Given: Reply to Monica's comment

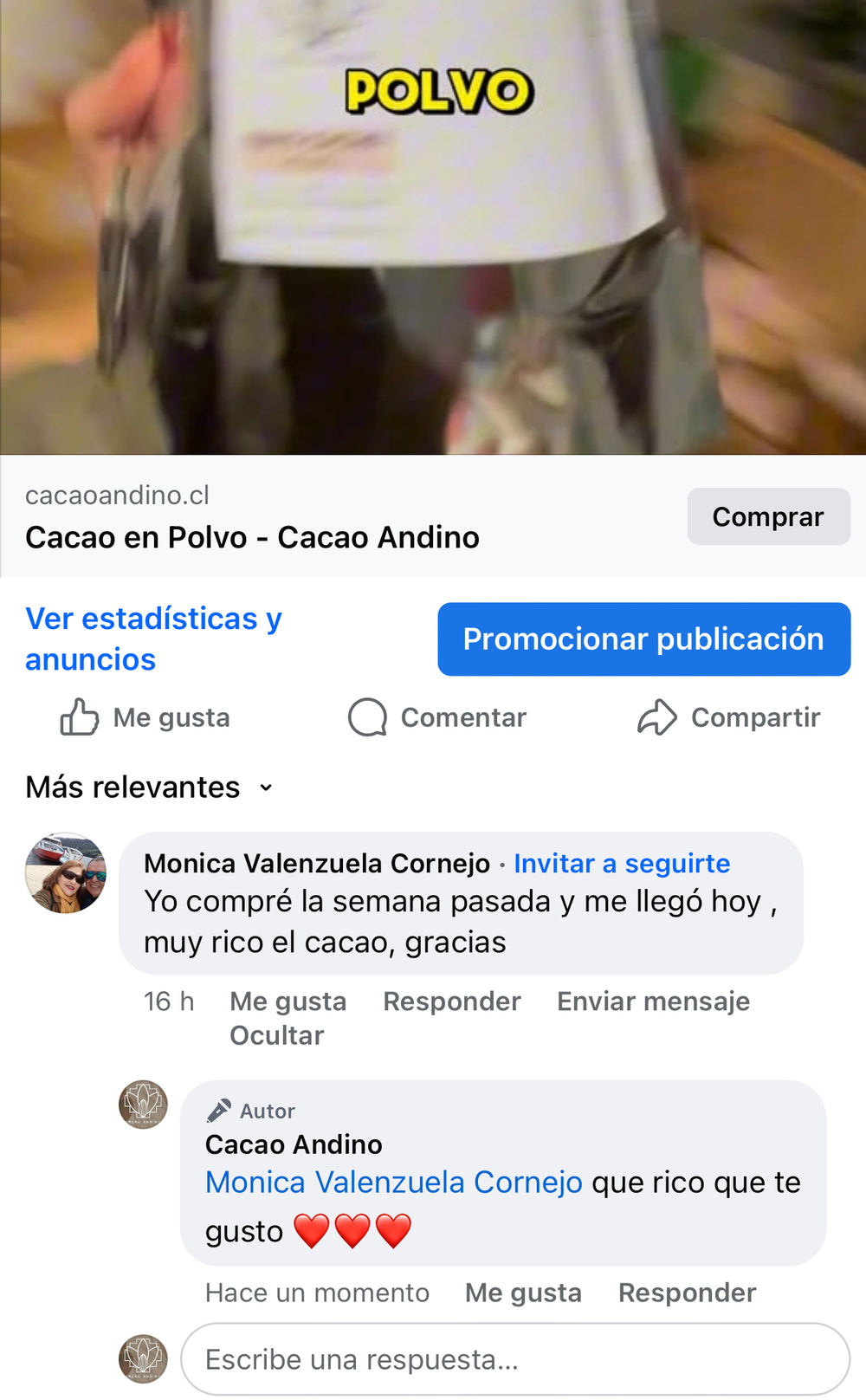Looking at the screenshot, I should coord(451,1001).
